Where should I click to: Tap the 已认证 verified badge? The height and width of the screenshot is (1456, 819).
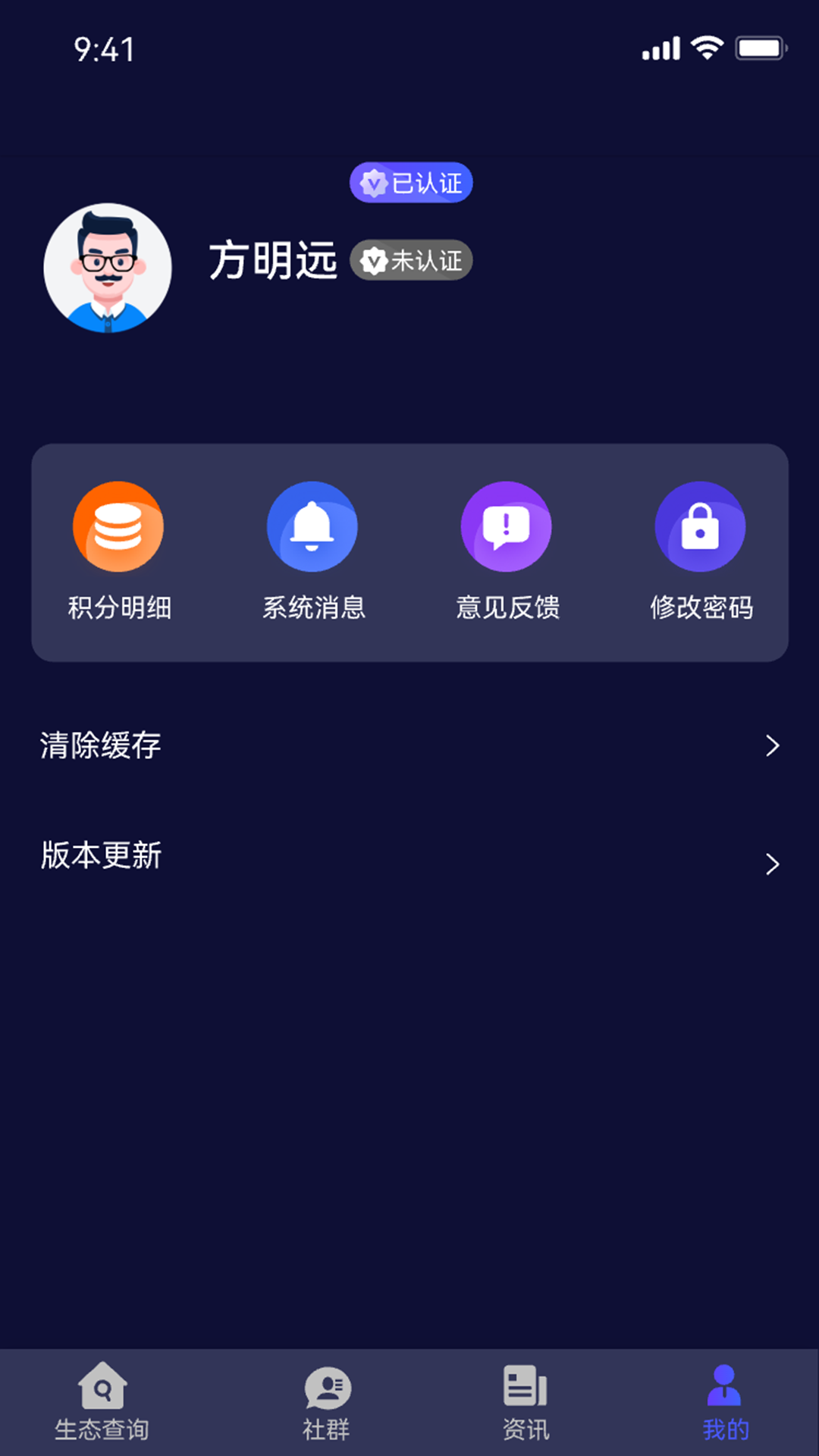coord(410,182)
